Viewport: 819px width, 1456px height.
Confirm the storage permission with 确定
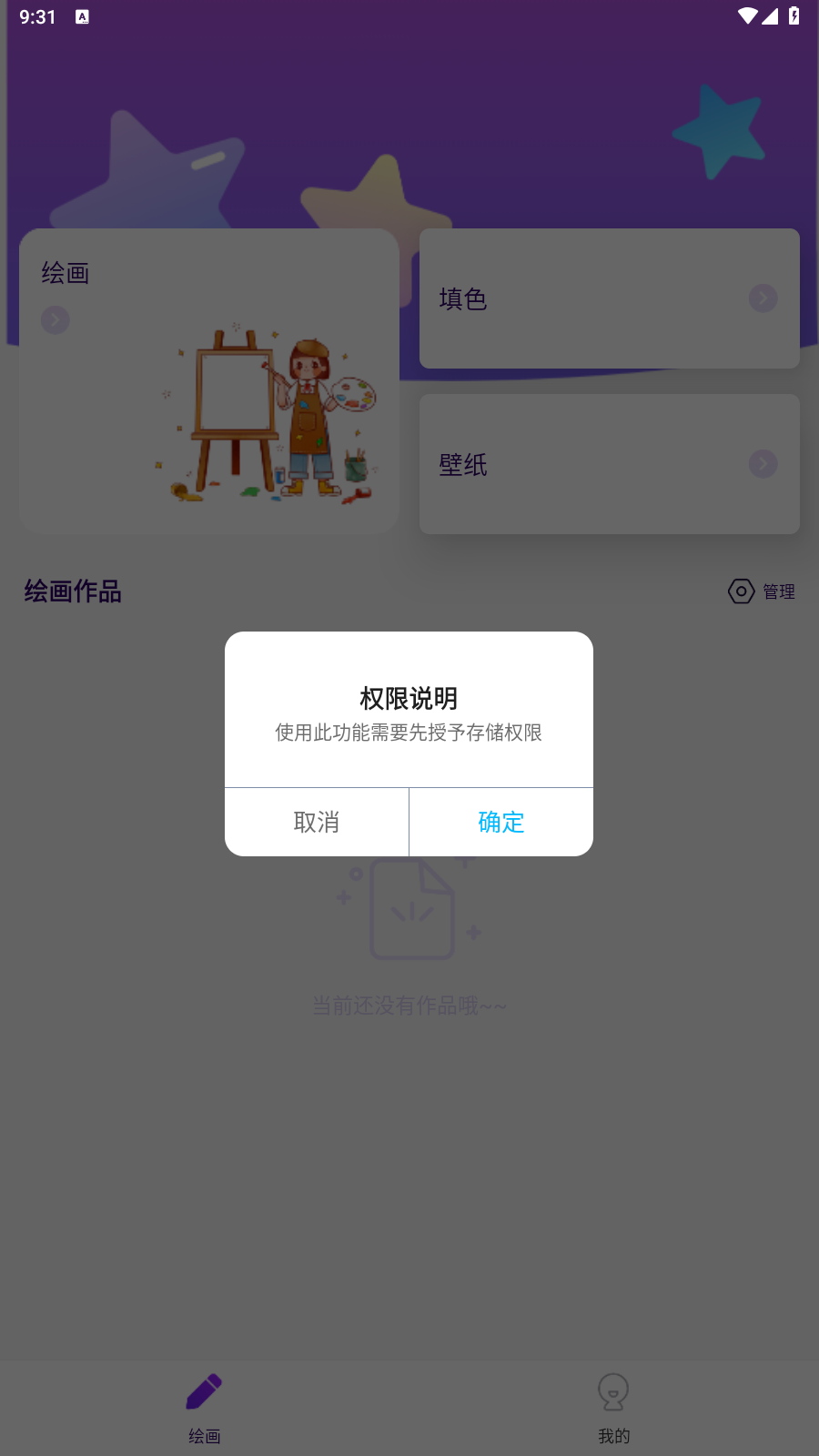pos(501,822)
